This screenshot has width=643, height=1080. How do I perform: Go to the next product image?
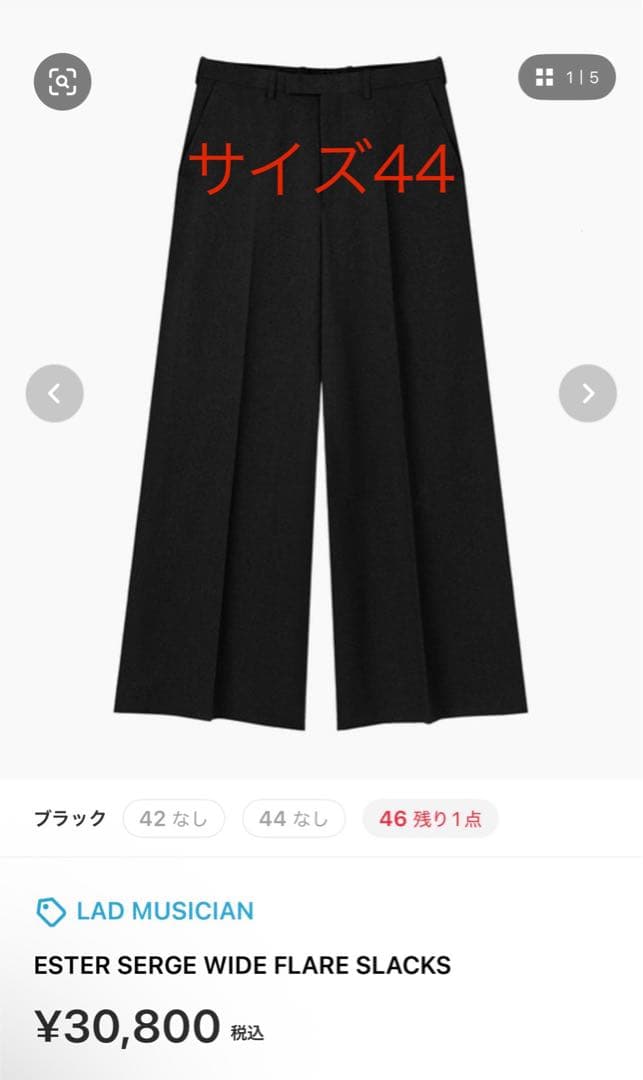(587, 394)
